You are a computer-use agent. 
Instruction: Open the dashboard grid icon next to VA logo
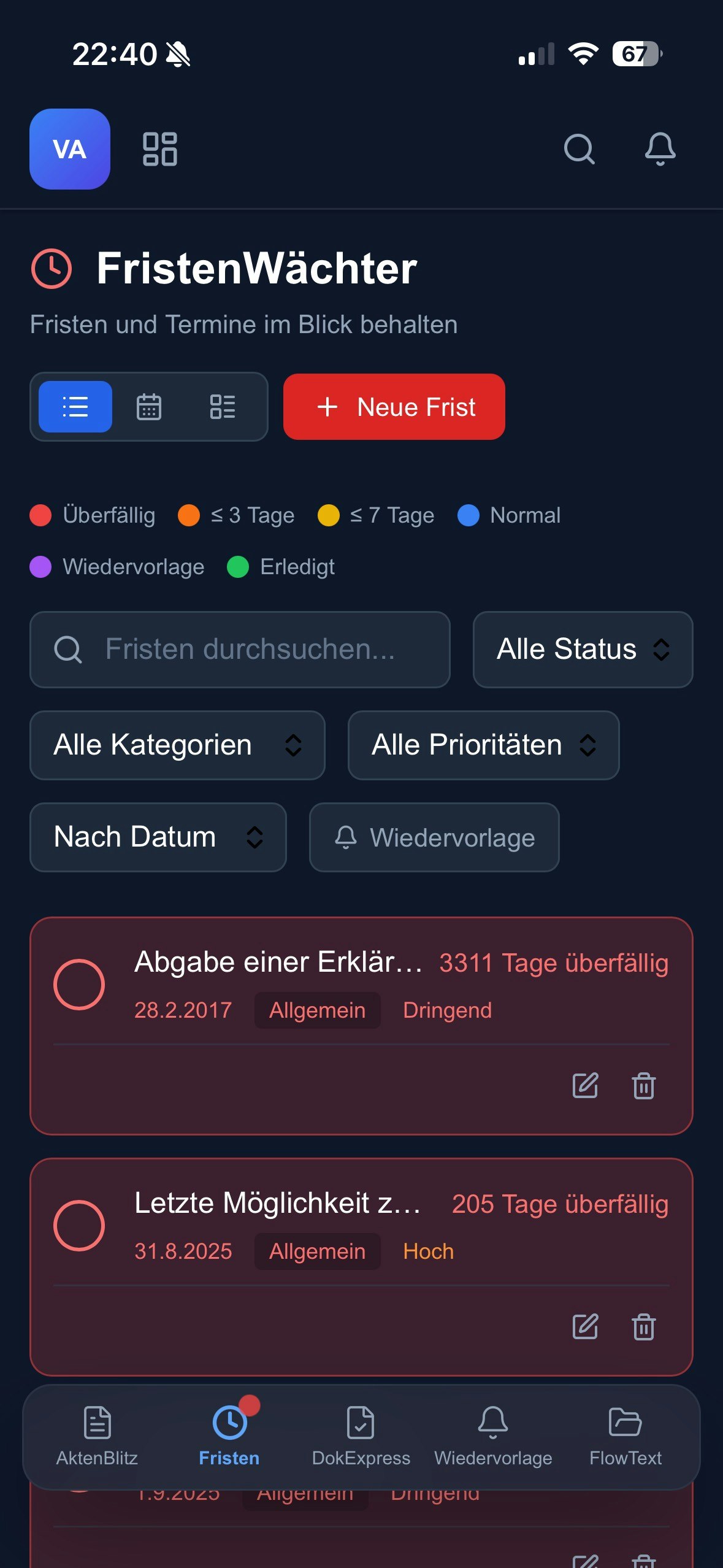coord(159,149)
